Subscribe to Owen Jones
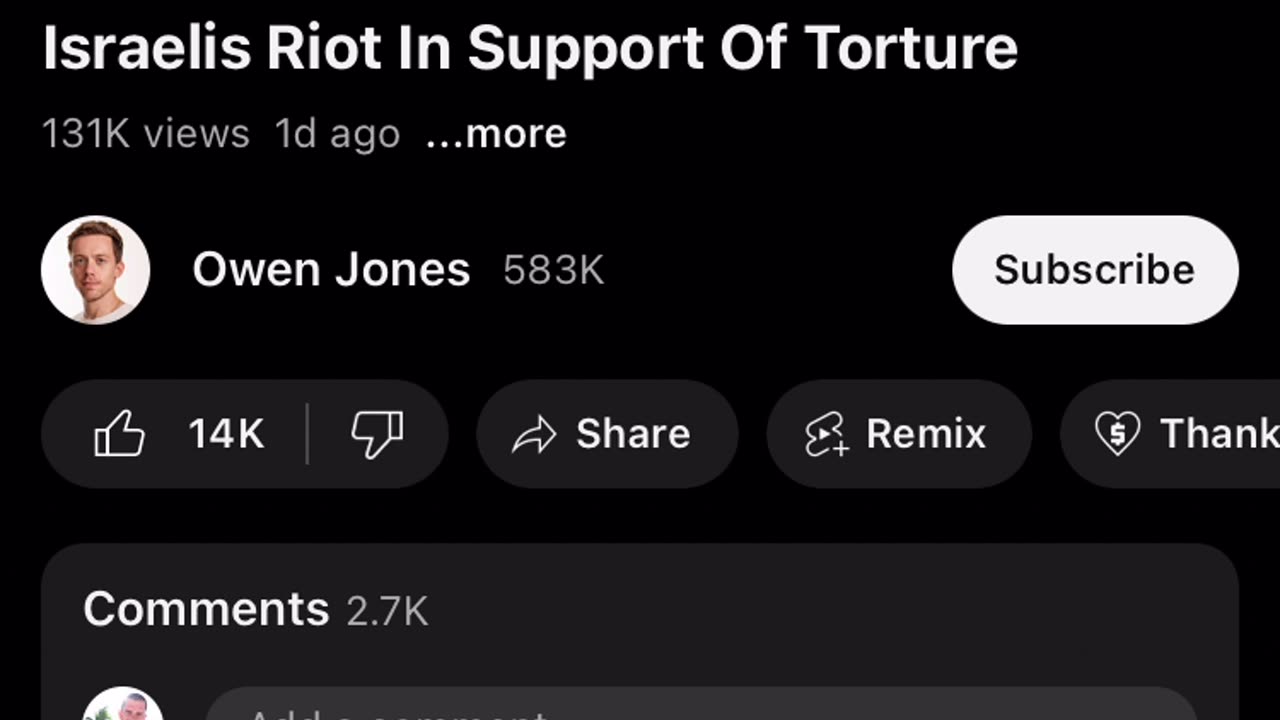 [x=1094, y=270]
